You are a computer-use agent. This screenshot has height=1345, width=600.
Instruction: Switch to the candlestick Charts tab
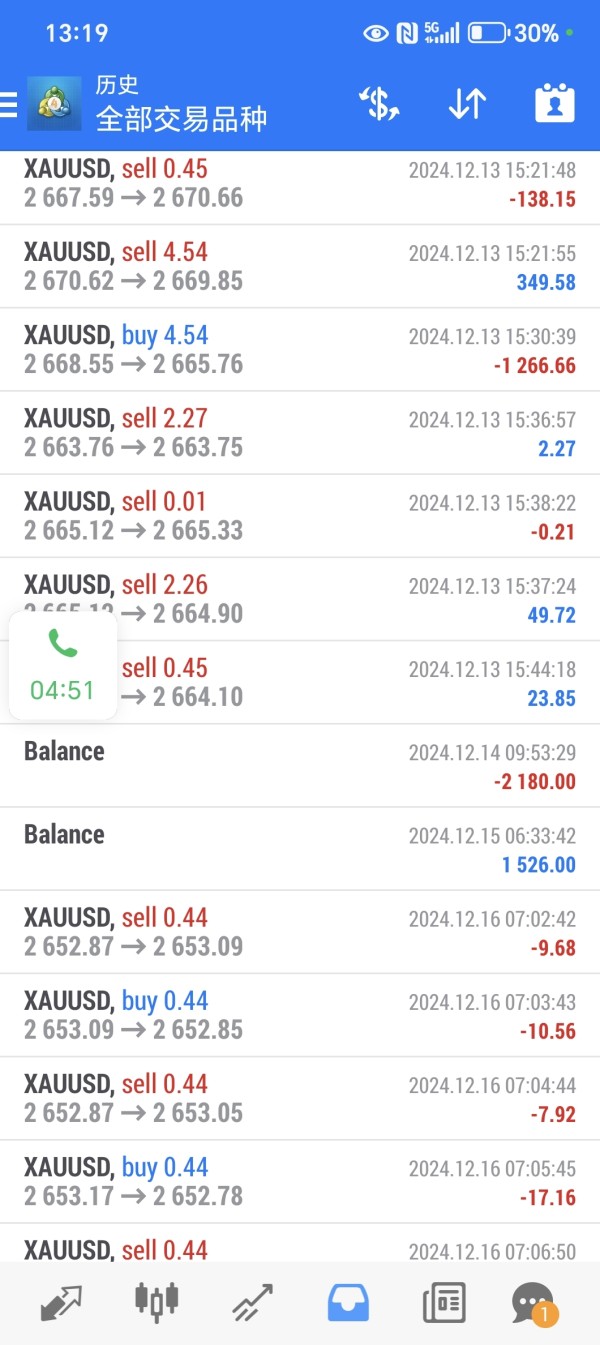(156, 1302)
